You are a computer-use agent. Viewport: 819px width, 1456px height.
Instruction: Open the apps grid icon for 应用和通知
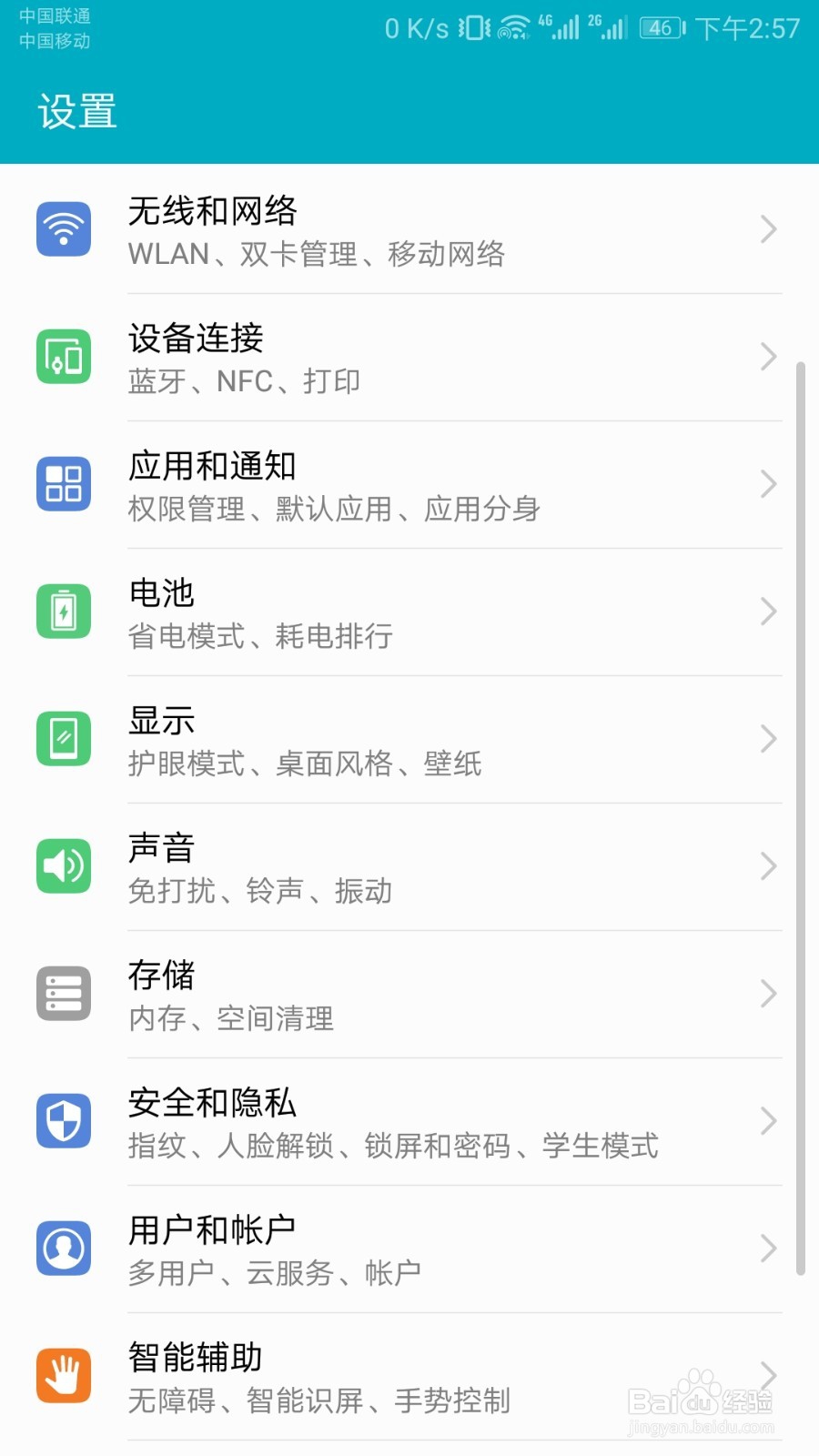(63, 484)
